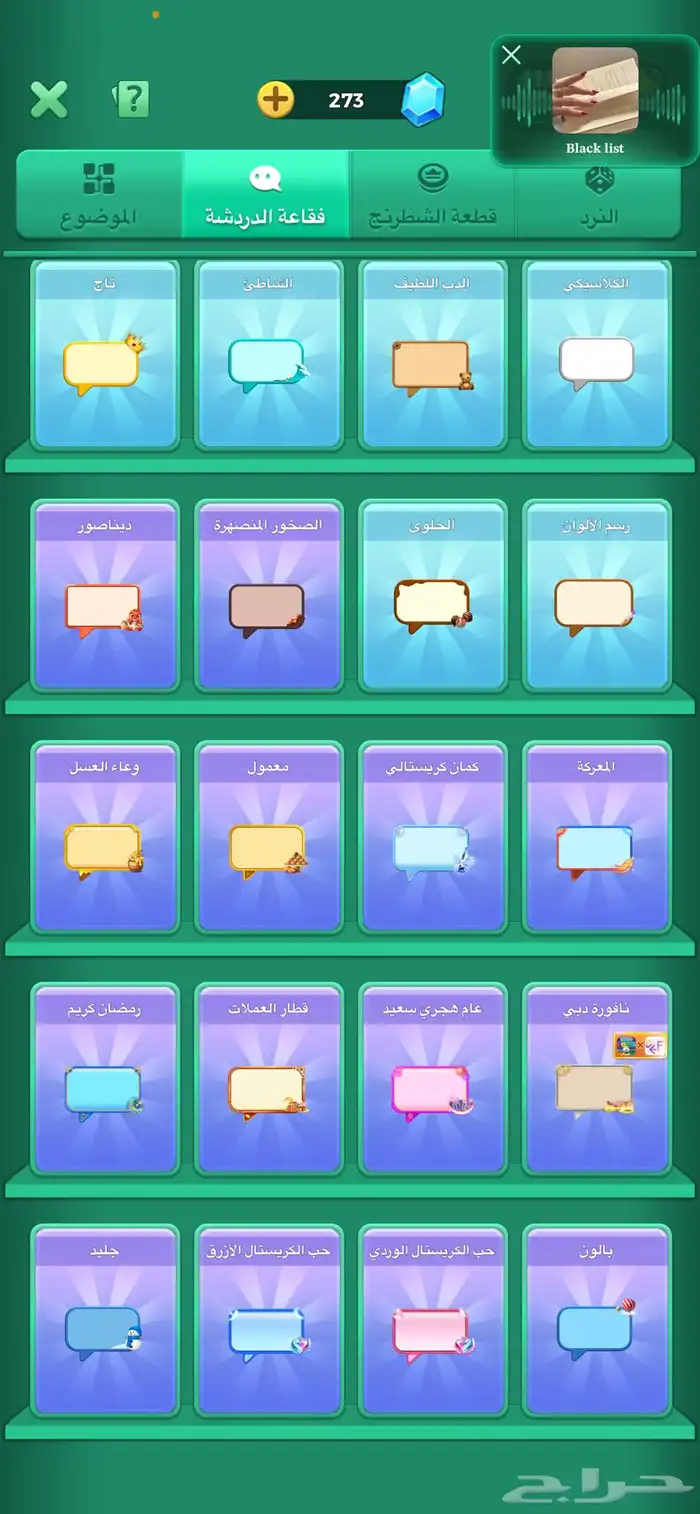Screen dimensions: 700x1514
Task: Select the كمان كريستالي bubble
Action: tap(432, 838)
